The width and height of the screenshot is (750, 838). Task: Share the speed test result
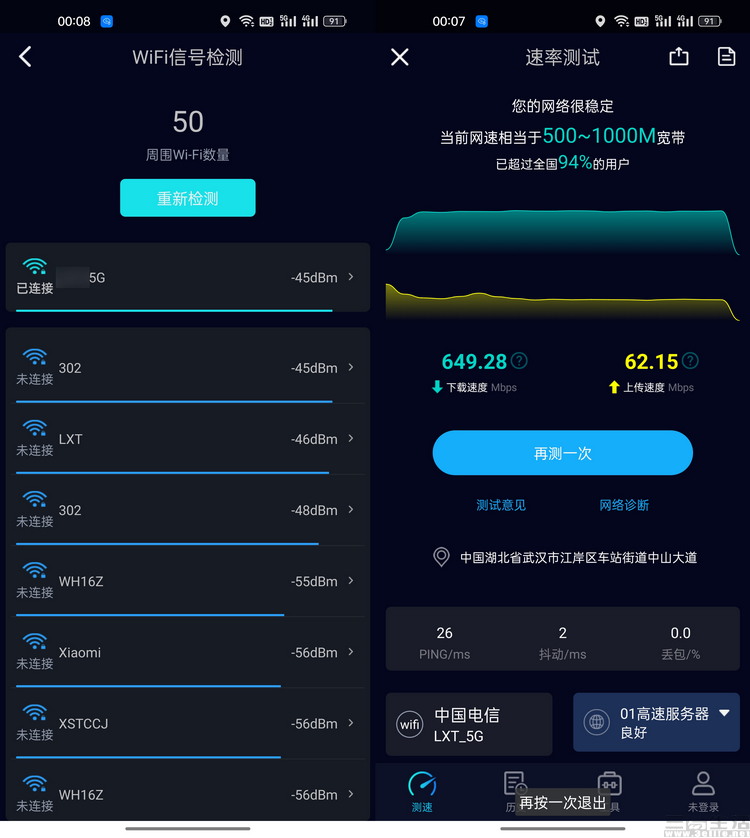pos(679,57)
